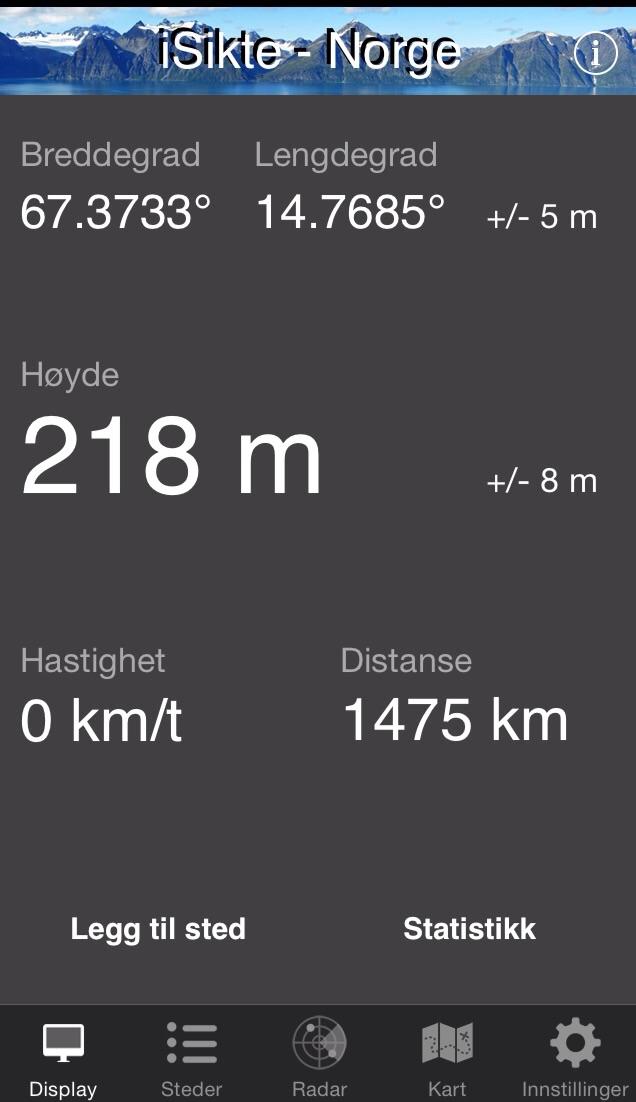
Task: Switch to the Steder tab
Action: (x=191, y=1058)
